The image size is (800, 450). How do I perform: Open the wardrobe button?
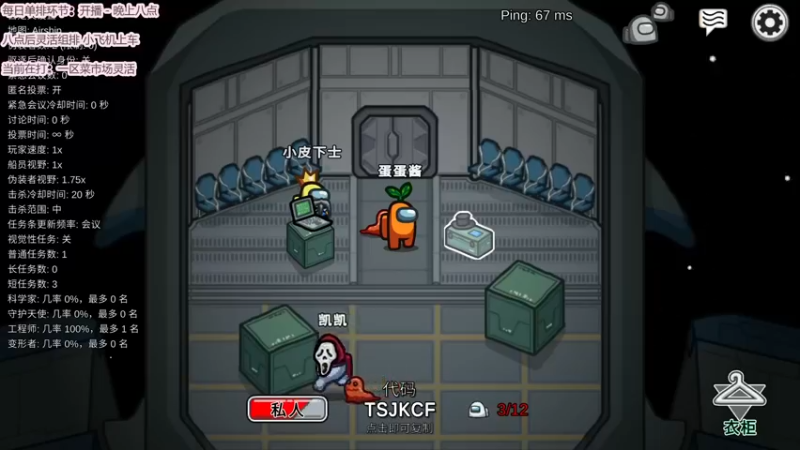click(740, 404)
